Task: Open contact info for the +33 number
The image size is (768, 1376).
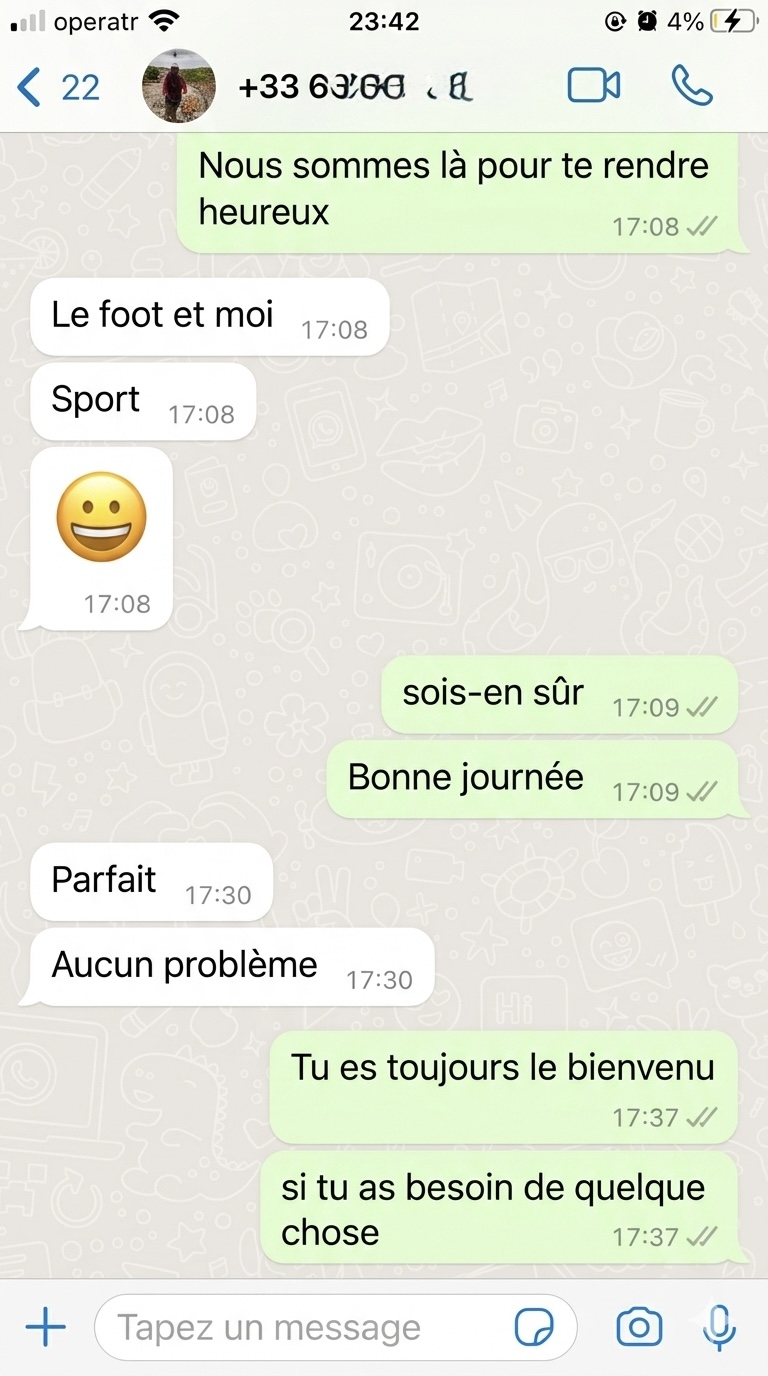Action: click(355, 88)
